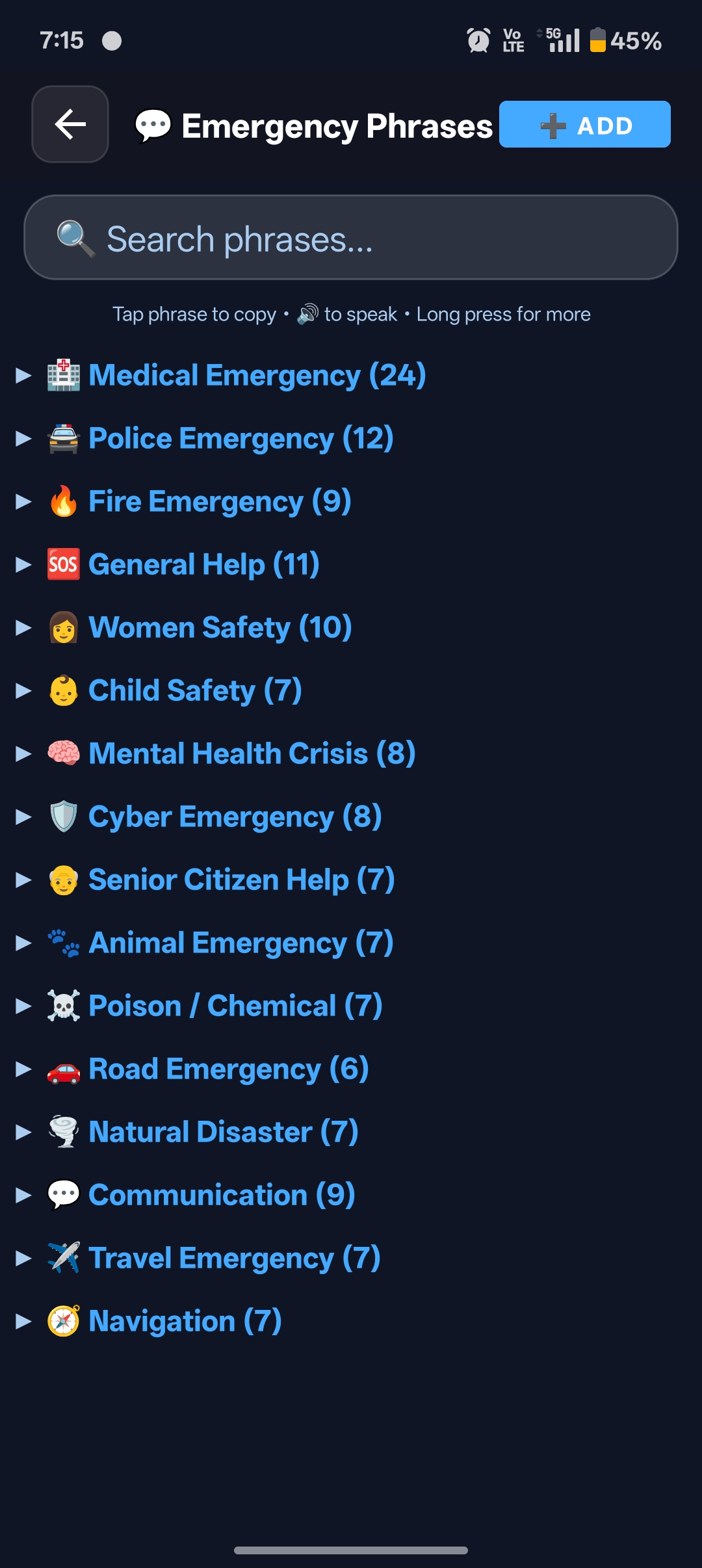
Task: Click the airplane icon for Travel Emergency
Action: point(63,1257)
